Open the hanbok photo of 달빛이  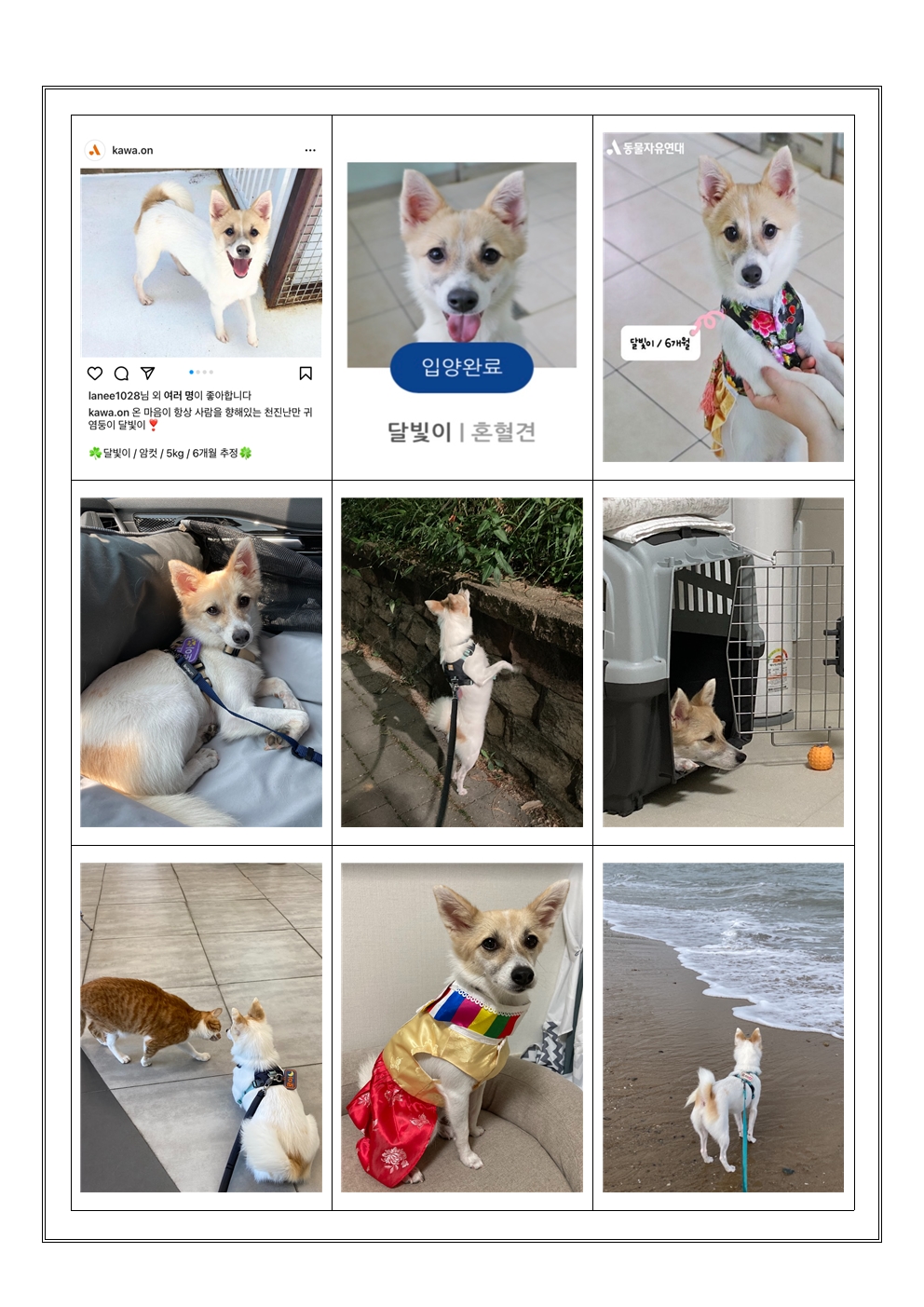tap(463, 1029)
